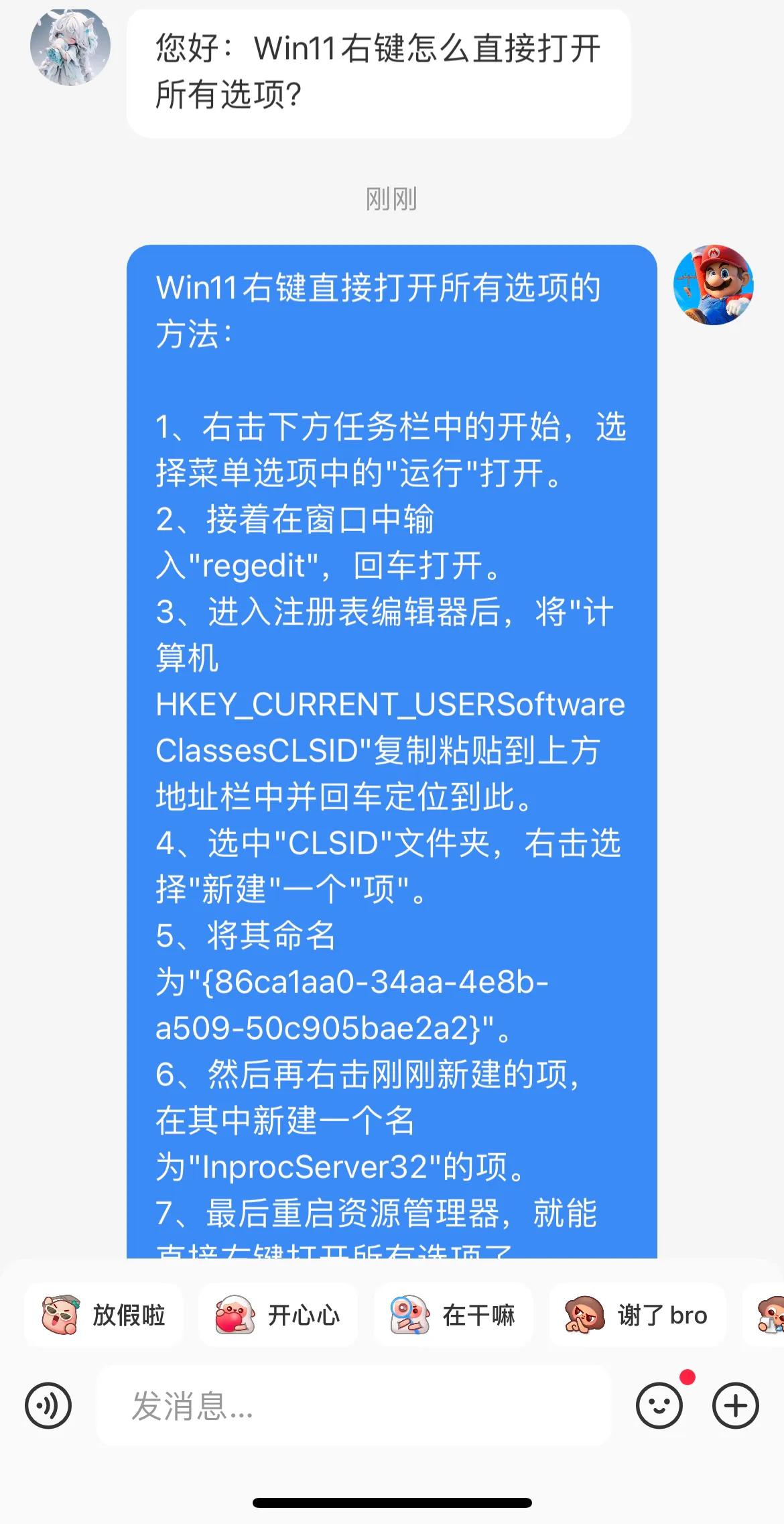Select the blue bot reply bubble
The height and width of the screenshot is (1524, 784).
click(x=392, y=738)
